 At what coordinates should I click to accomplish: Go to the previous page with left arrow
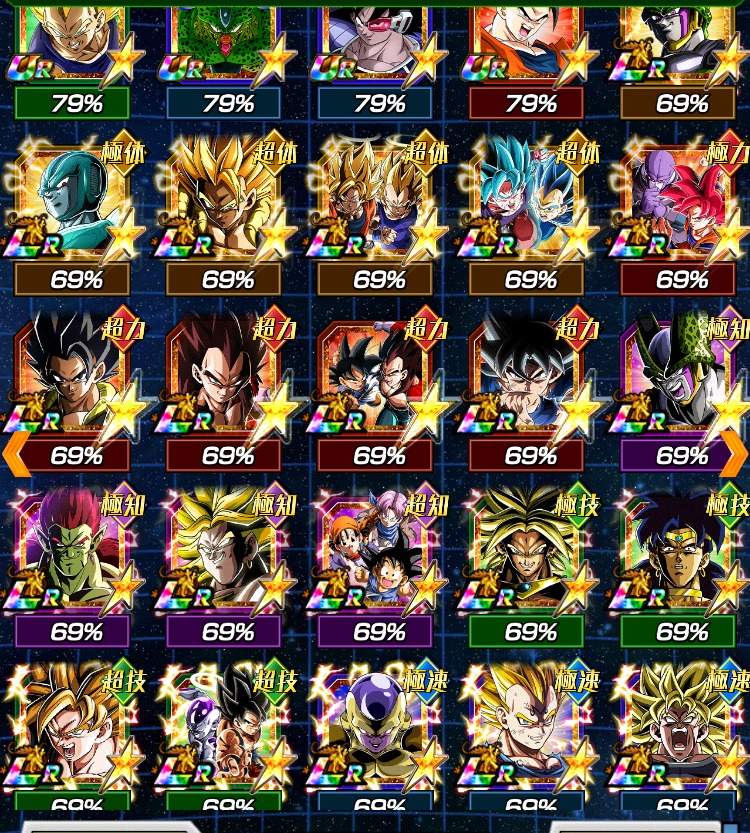[16, 453]
